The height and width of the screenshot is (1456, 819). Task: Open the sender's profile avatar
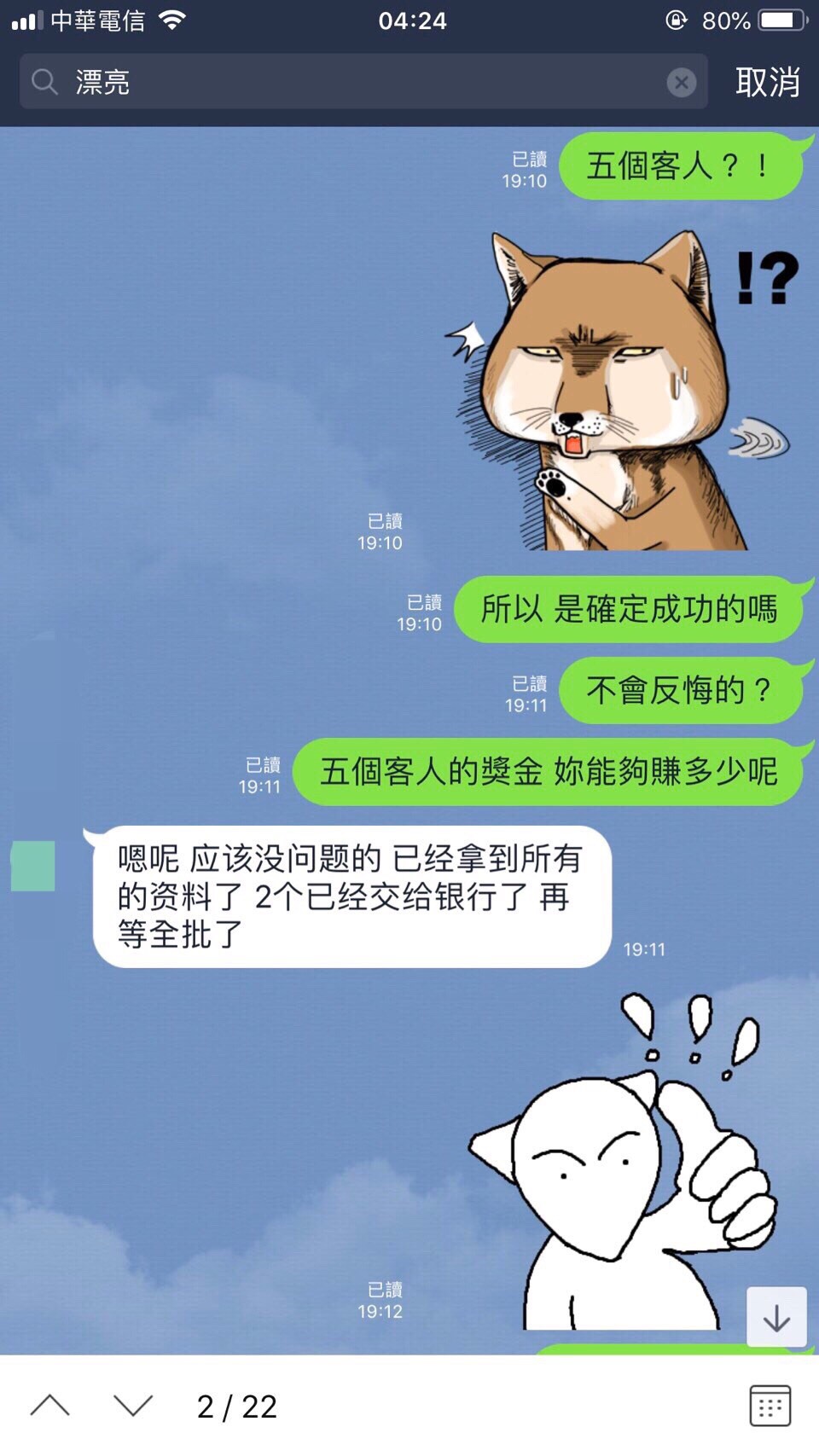[33, 866]
